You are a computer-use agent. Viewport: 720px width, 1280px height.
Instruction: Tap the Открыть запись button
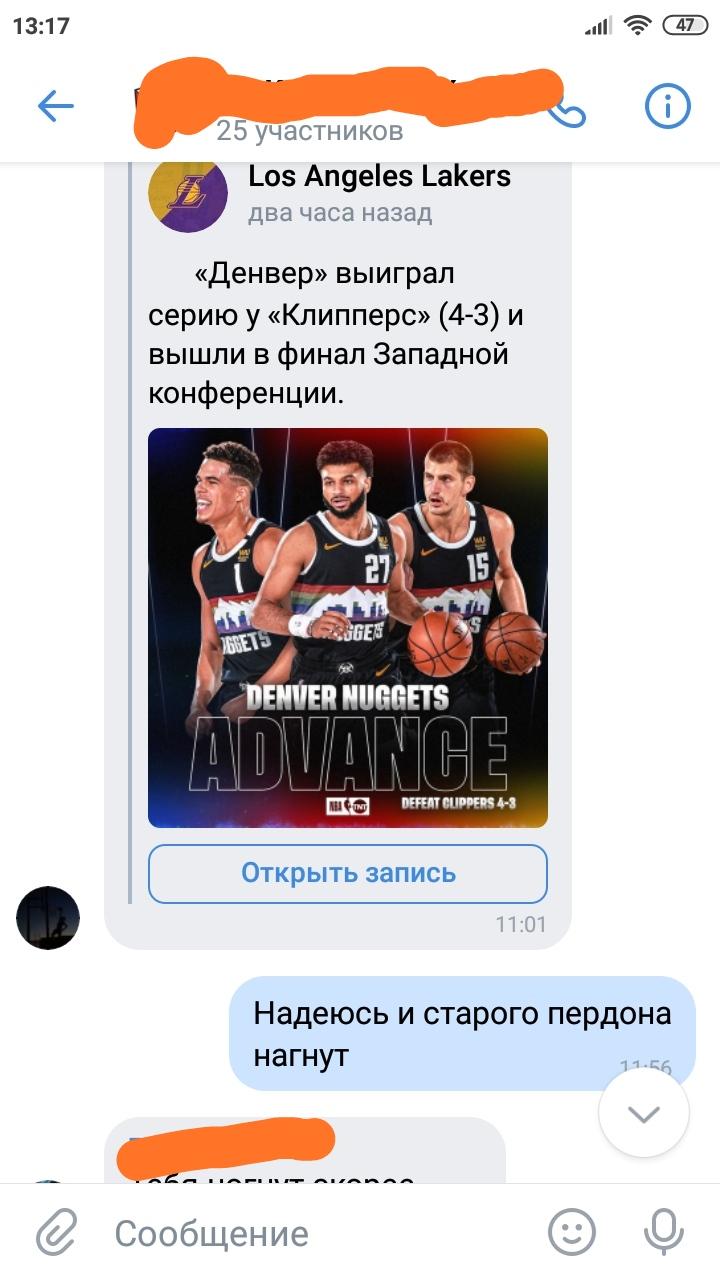pyautogui.click(x=348, y=873)
